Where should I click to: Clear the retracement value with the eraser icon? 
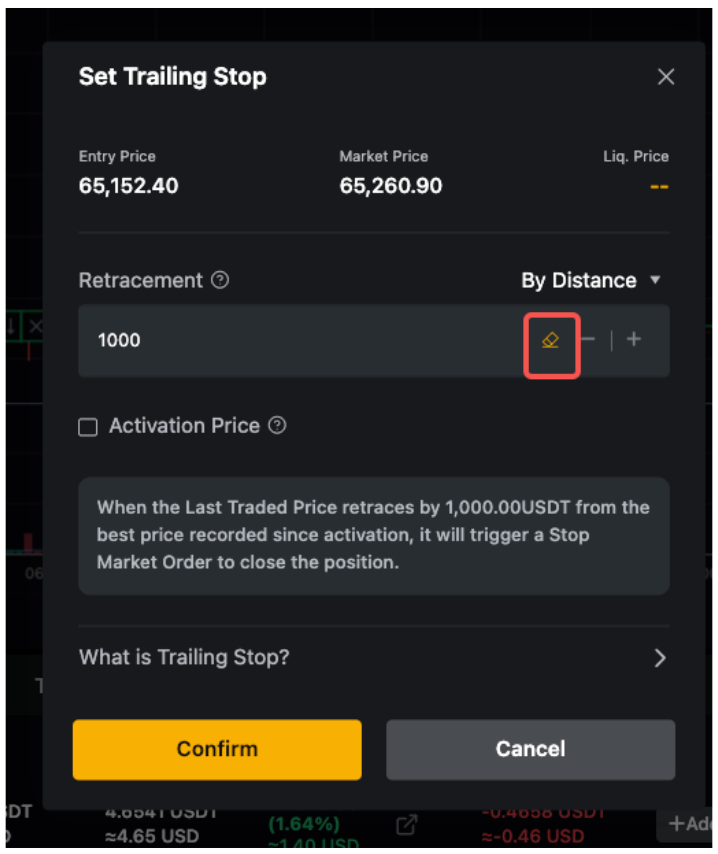click(x=550, y=340)
